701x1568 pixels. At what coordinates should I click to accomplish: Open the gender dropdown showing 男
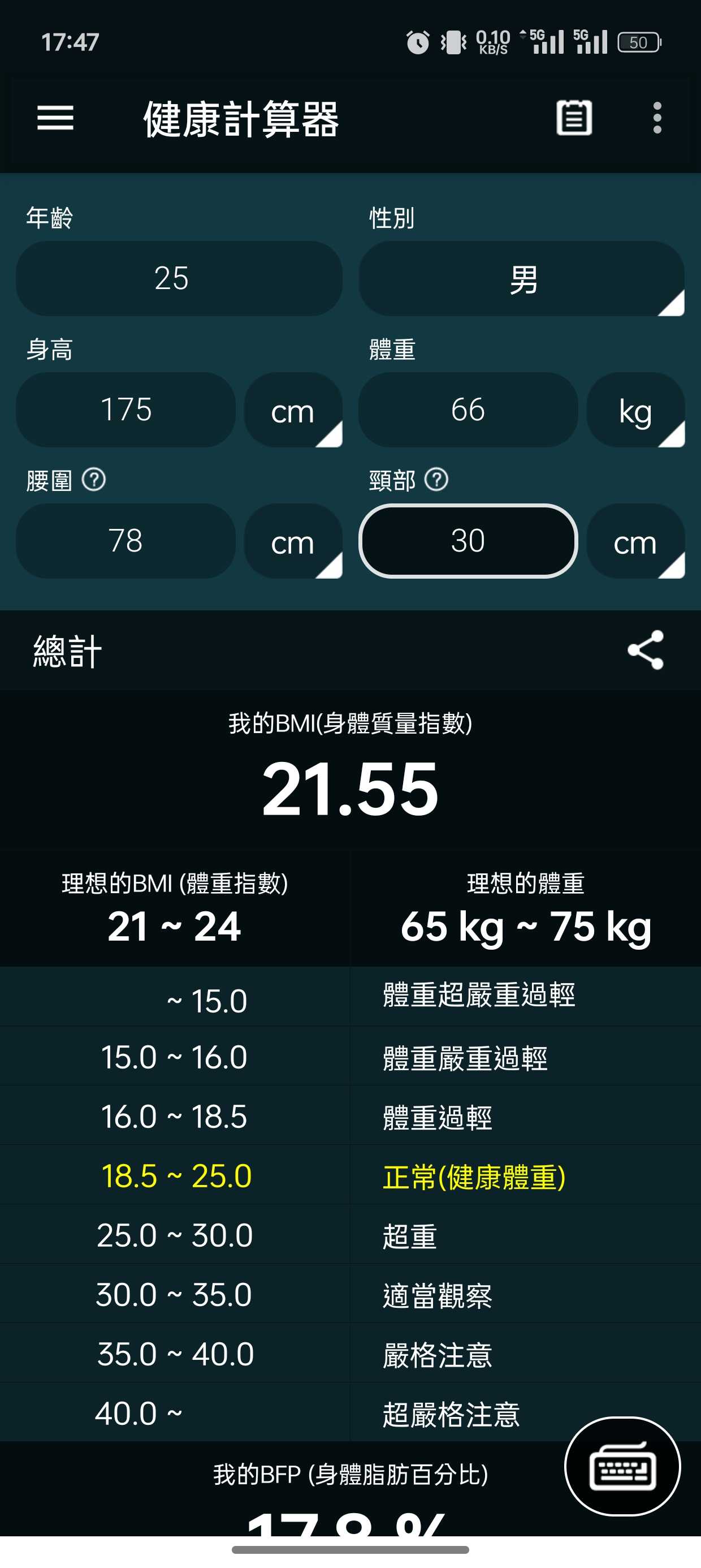point(521,279)
